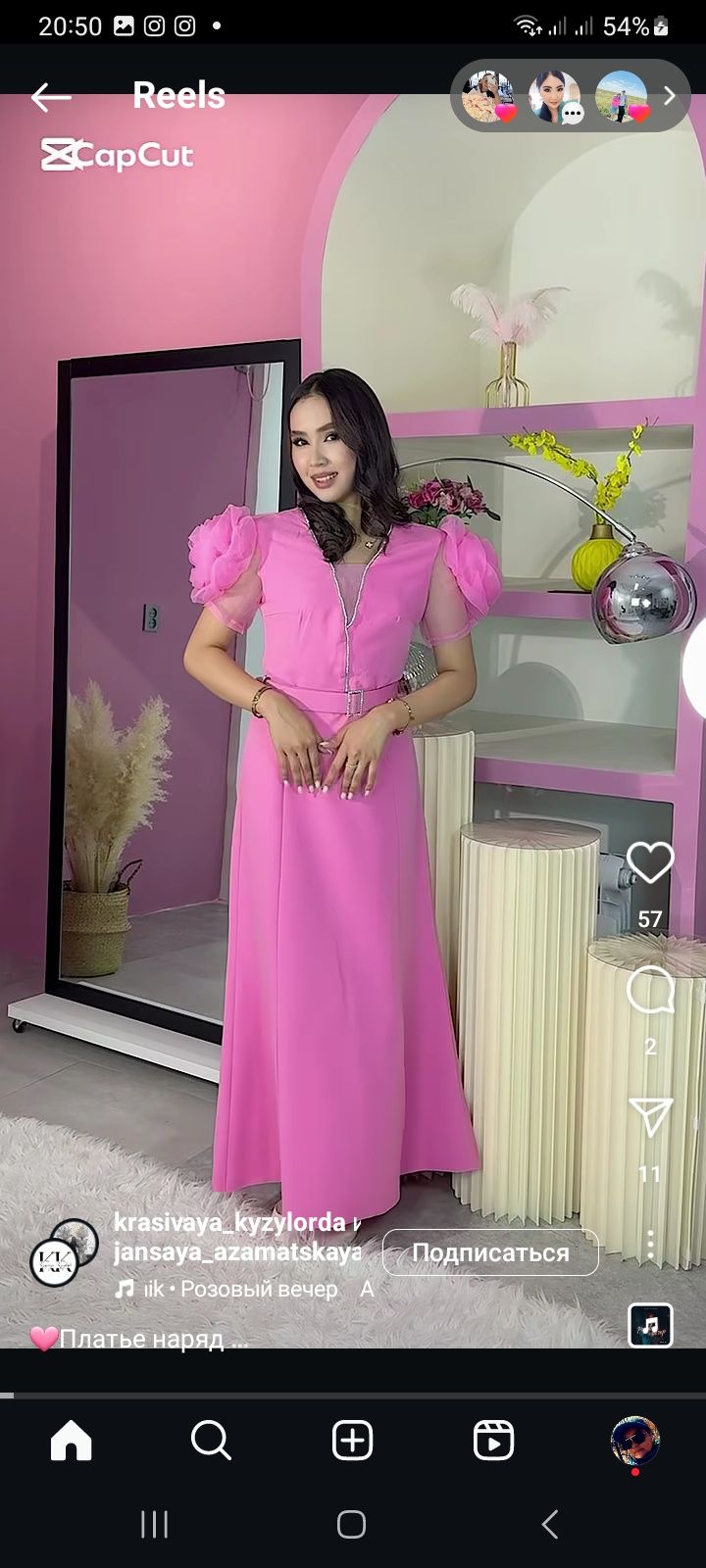Like this reel

649,863
